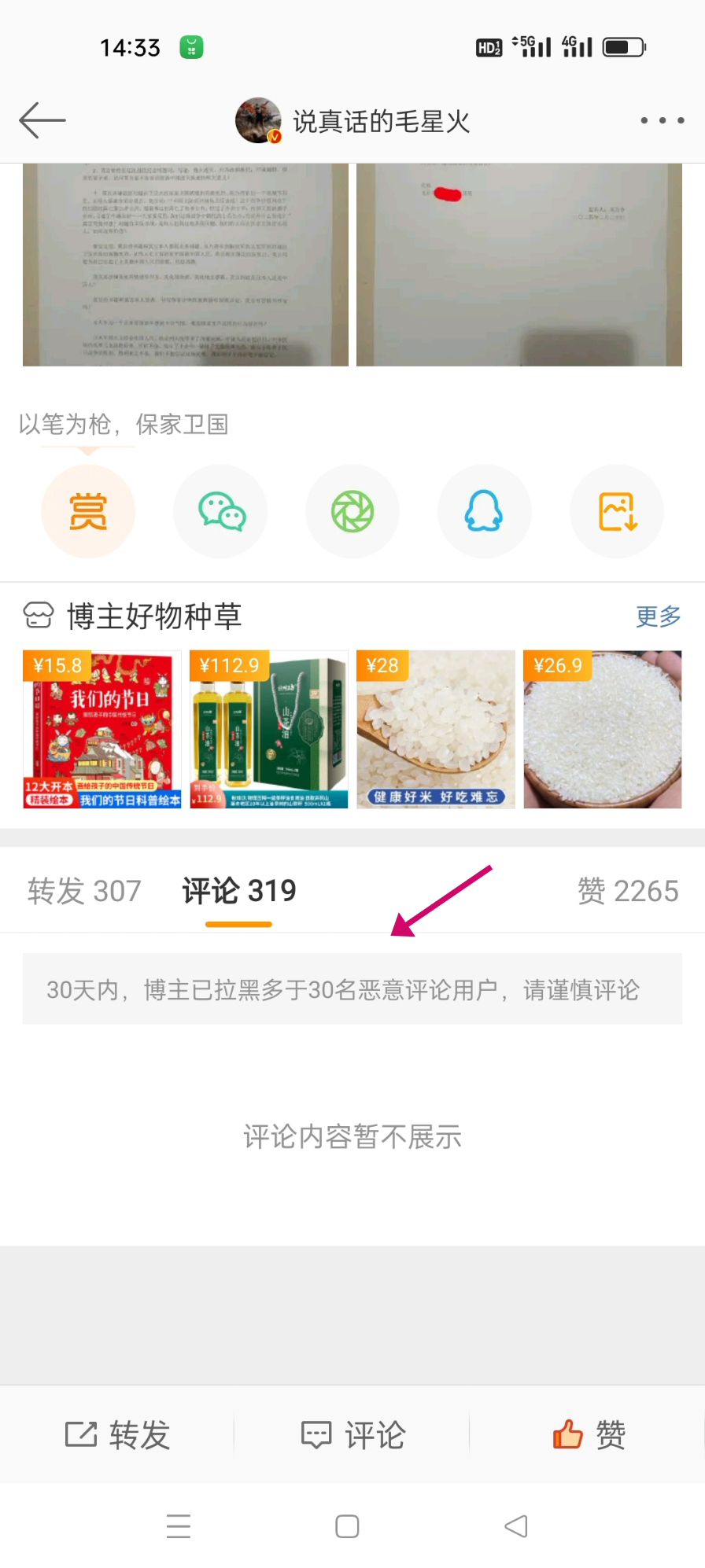Tap 转发 in the bottom bar

117,1435
